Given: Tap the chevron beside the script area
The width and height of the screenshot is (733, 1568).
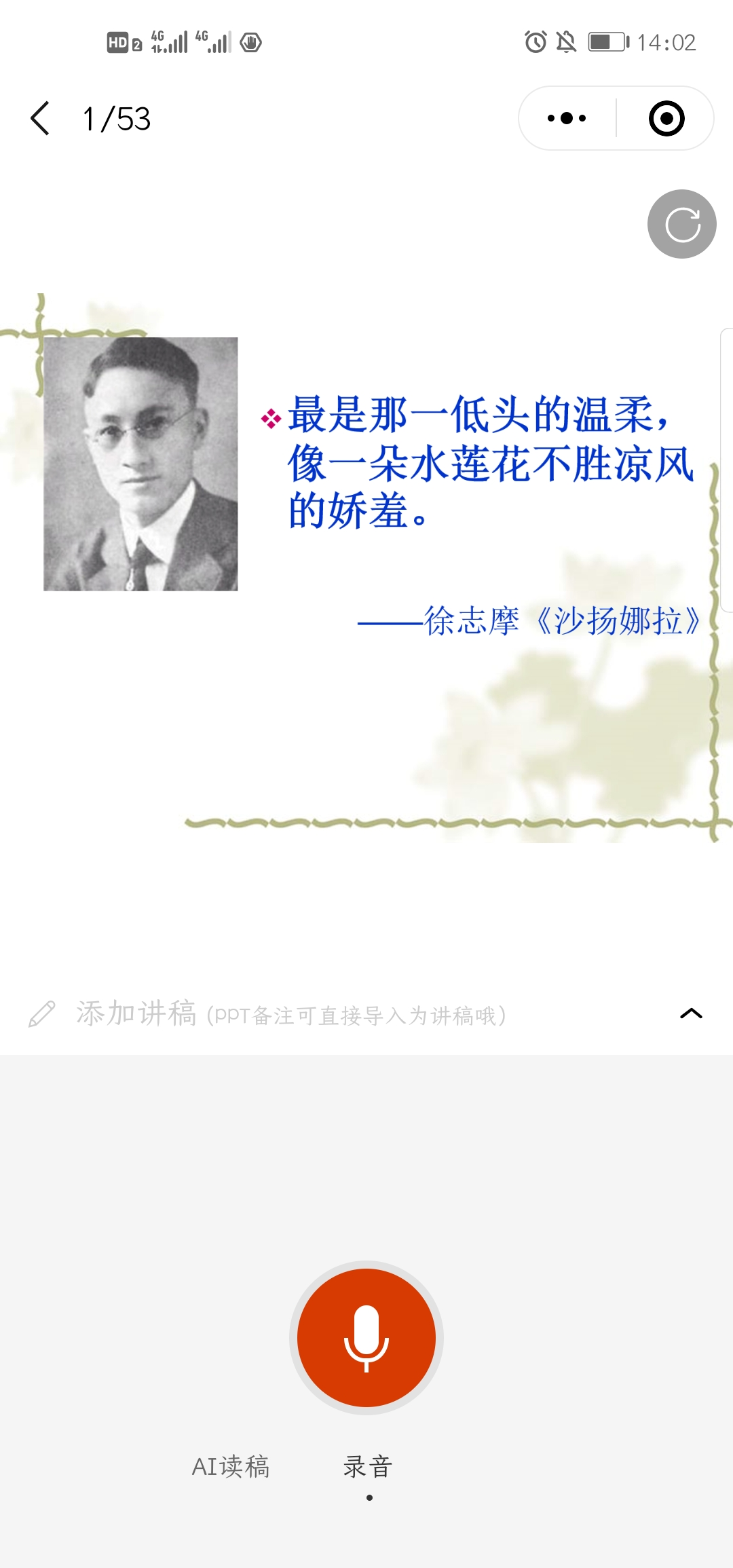Looking at the screenshot, I should tap(691, 1013).
